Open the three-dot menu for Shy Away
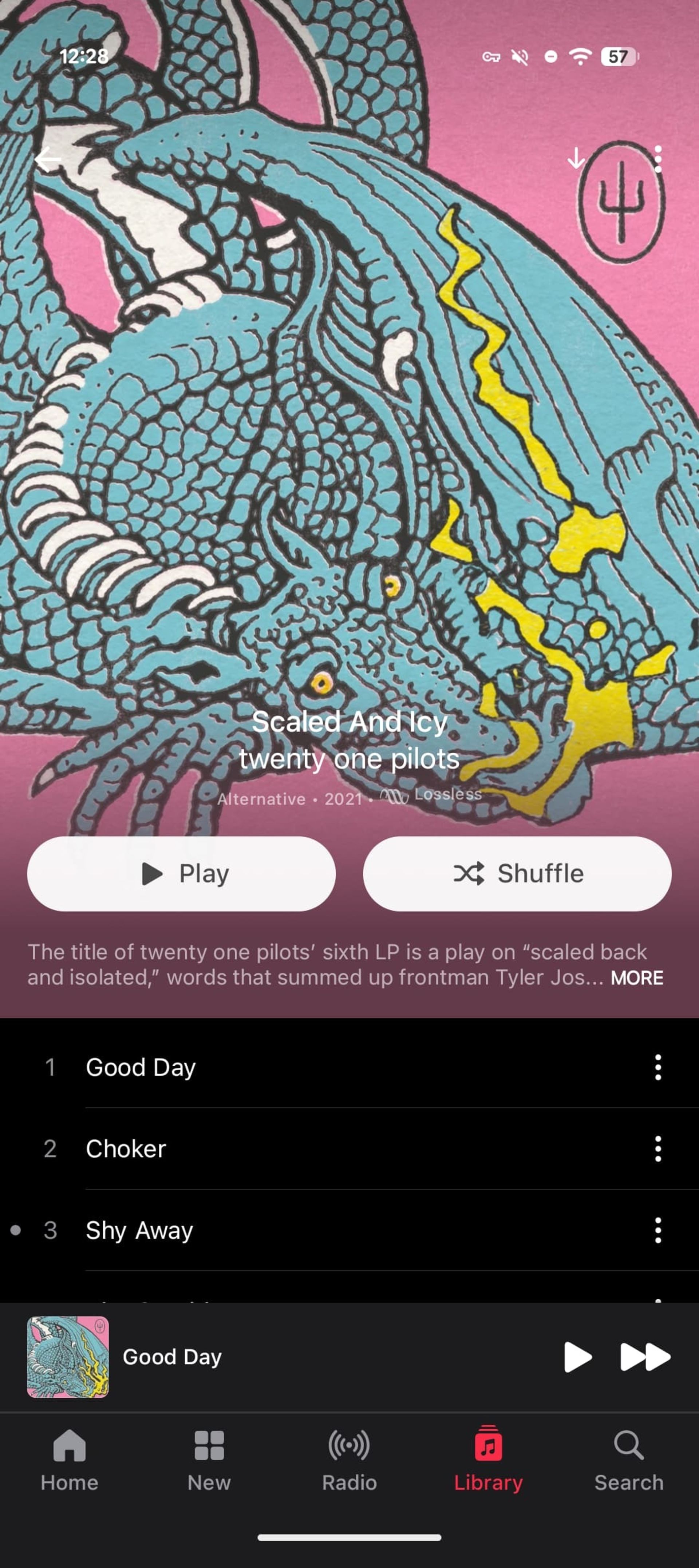Viewport: 699px width, 1568px height. 657,1230
